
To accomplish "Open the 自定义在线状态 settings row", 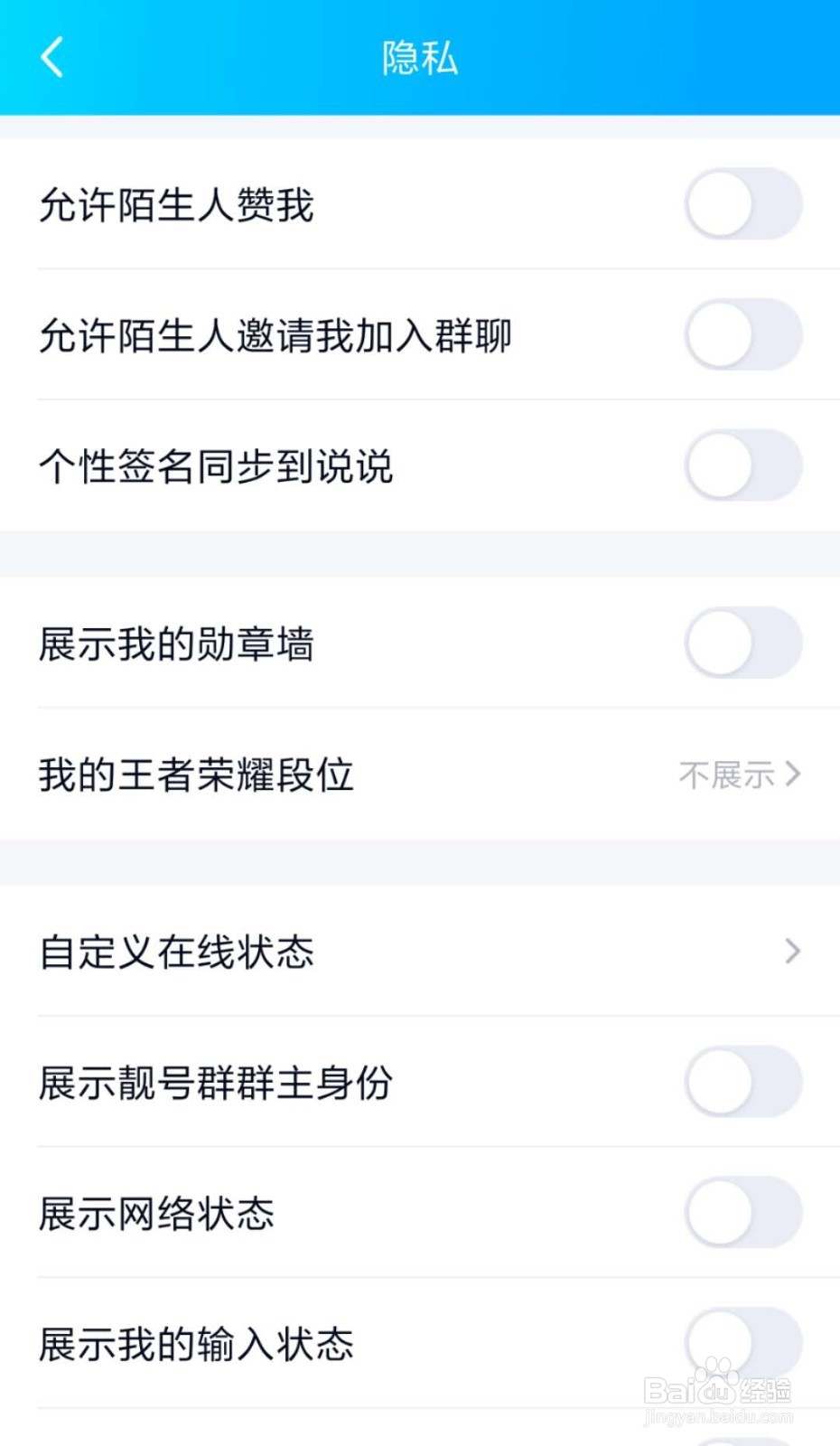I will (x=177, y=951).
